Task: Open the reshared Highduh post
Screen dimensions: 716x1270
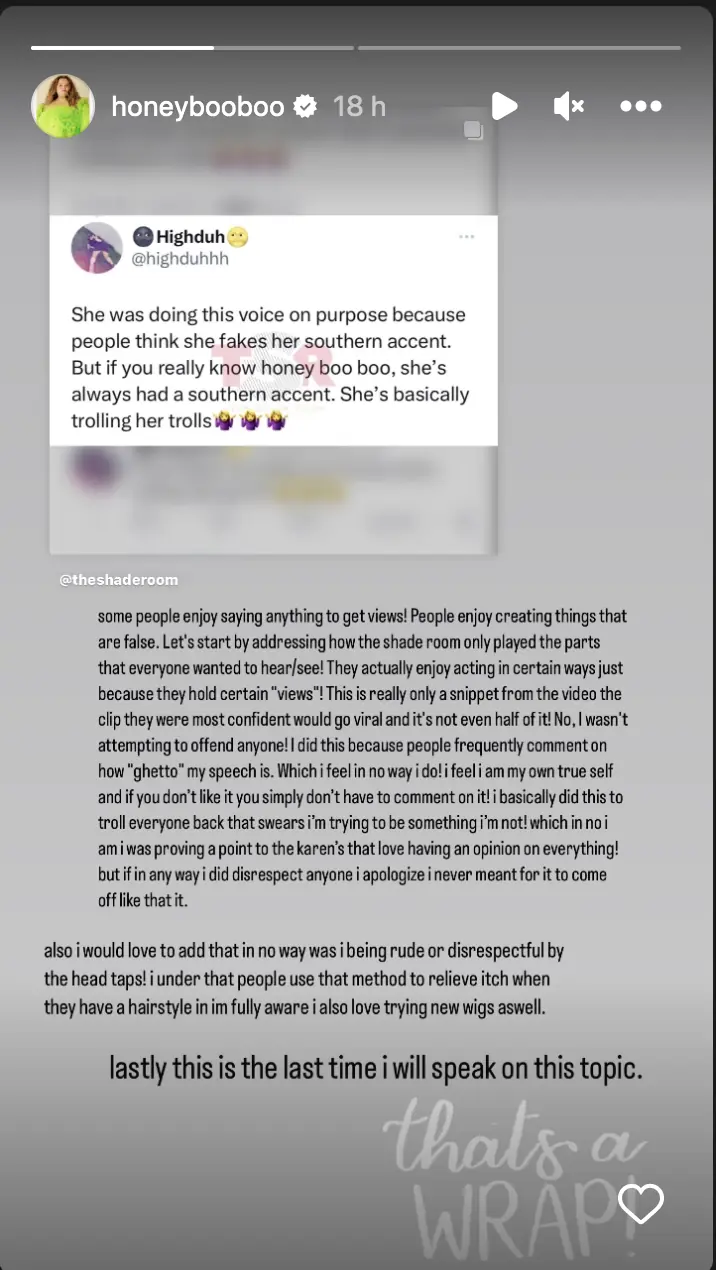Action: [x=273, y=330]
